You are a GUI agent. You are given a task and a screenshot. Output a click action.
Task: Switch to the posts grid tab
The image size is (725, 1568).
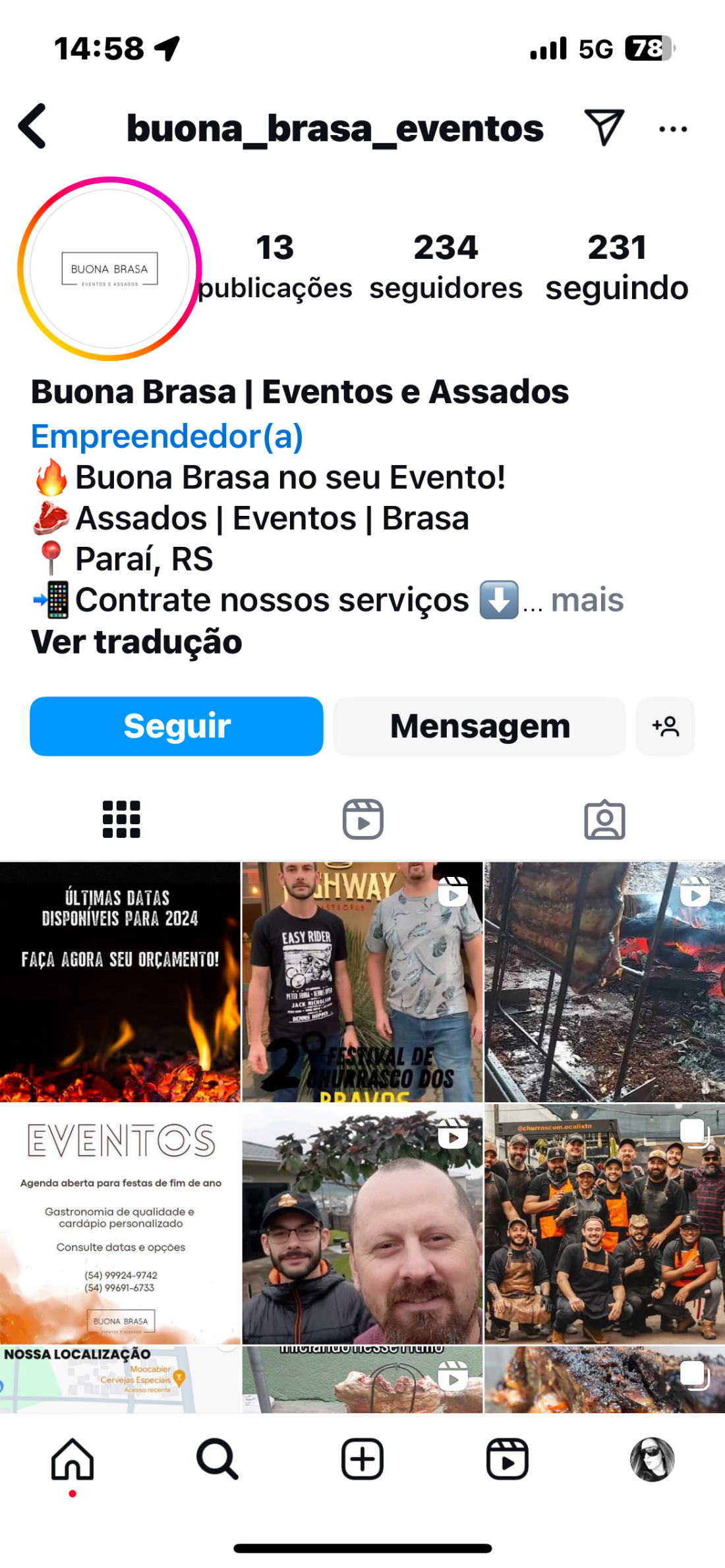point(121,819)
